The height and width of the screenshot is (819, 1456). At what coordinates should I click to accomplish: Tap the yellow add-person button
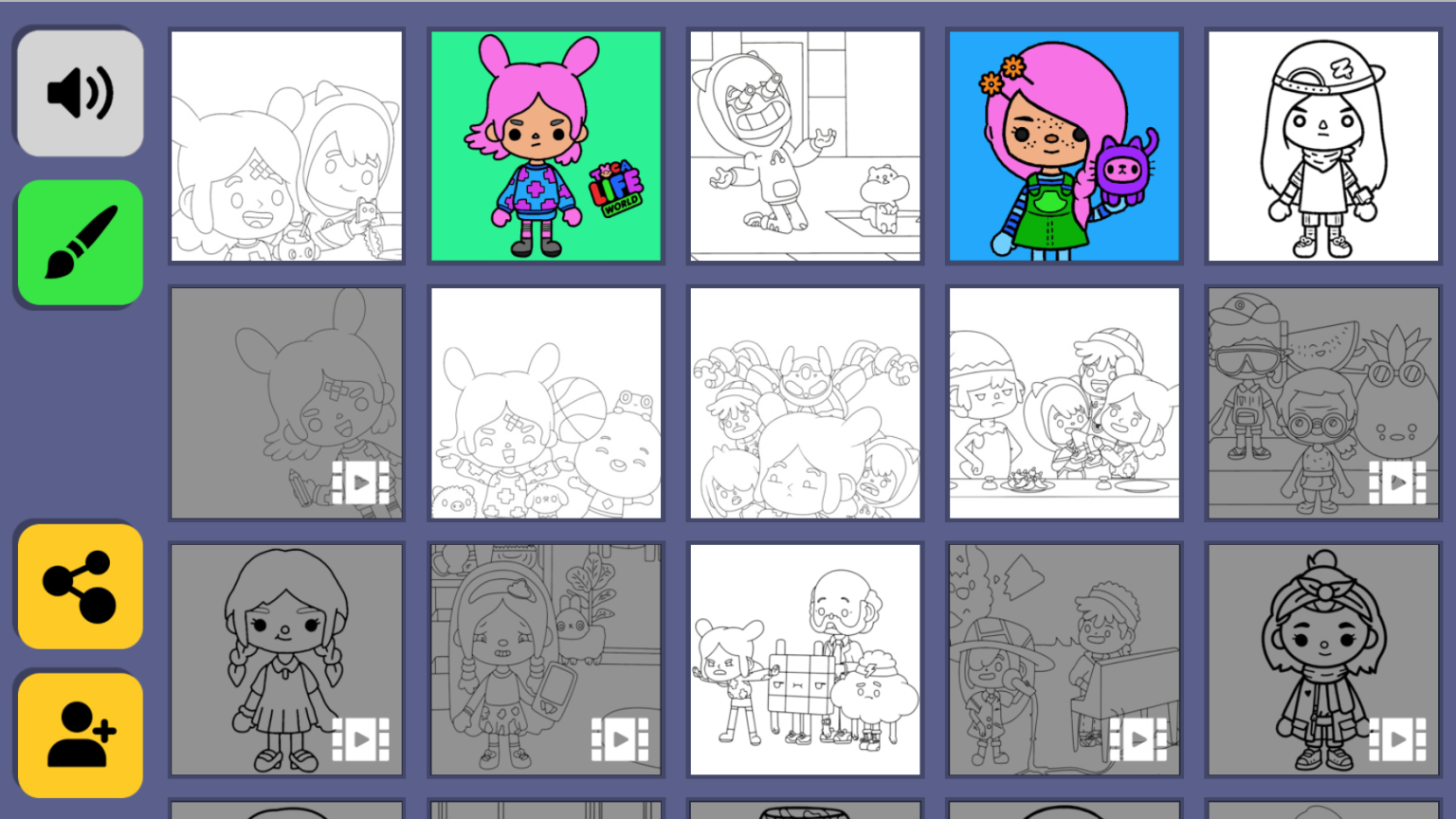pos(81,736)
